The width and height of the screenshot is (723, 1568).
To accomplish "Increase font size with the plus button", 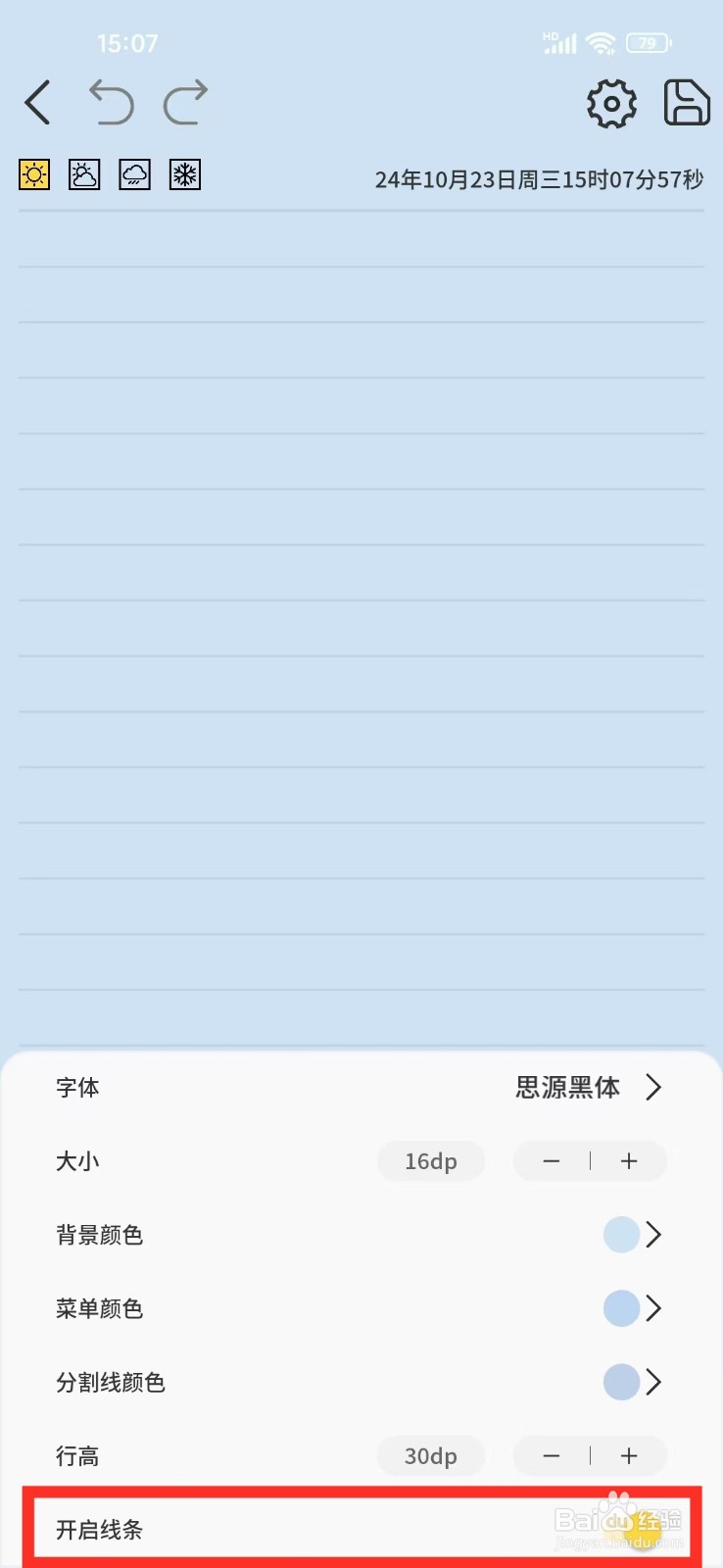I will [628, 1160].
